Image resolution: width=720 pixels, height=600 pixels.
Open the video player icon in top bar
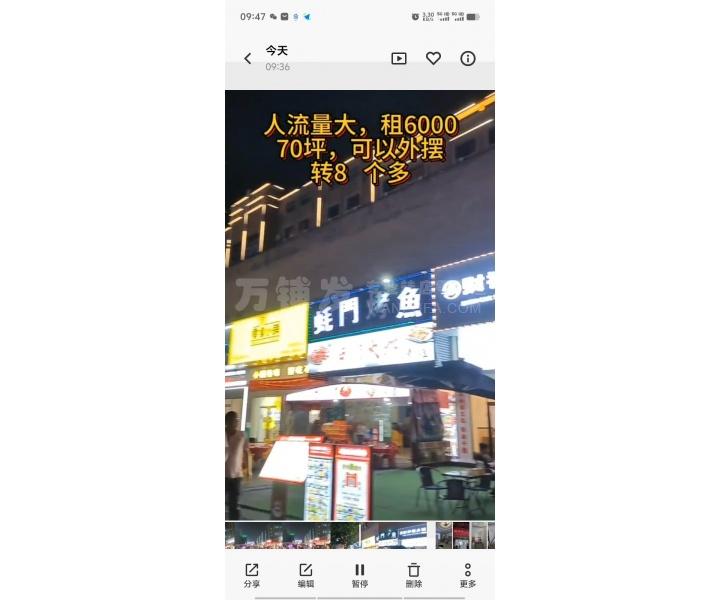pos(399,59)
